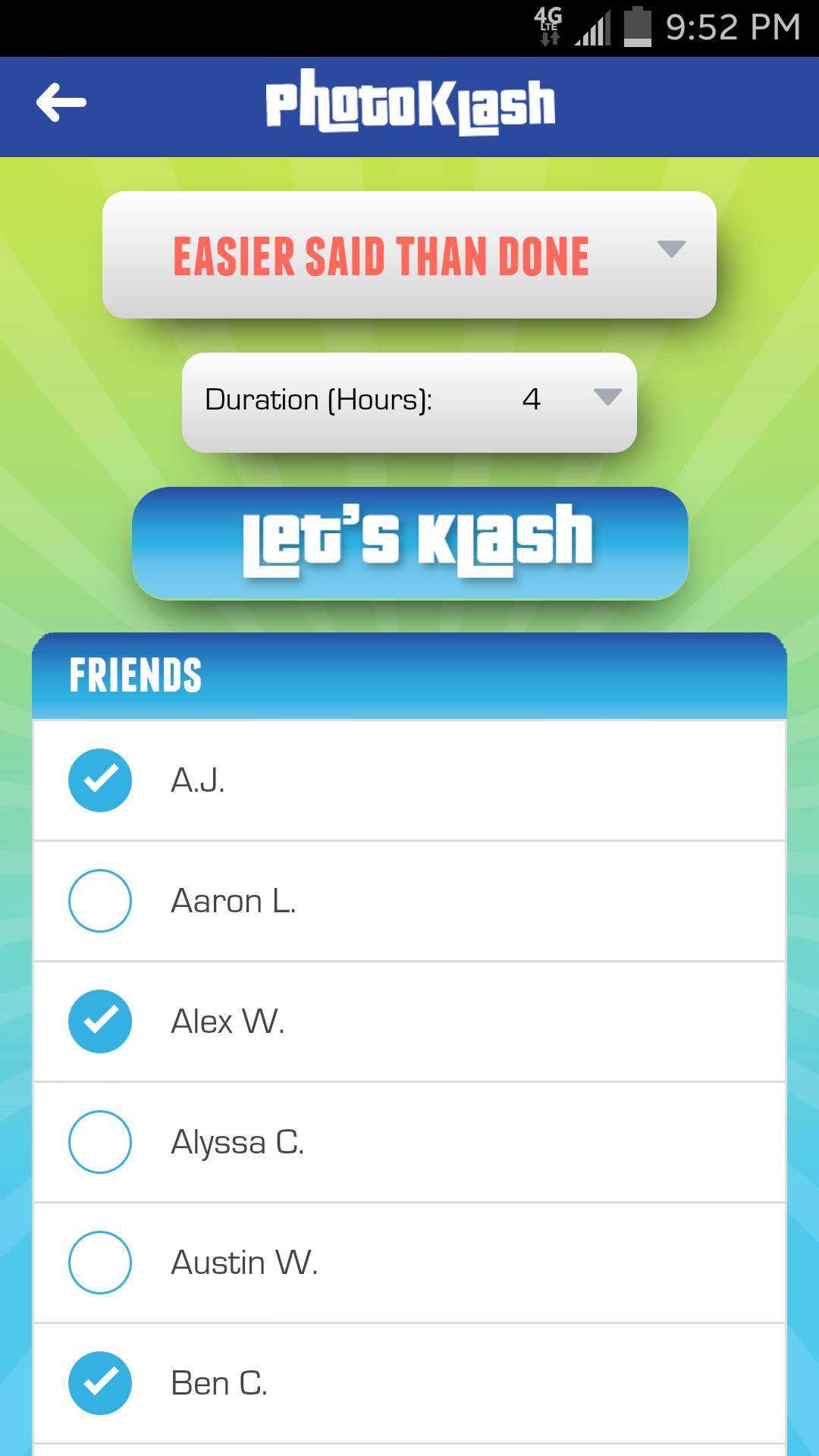Select Aaron L. as a friend

[x=100, y=901]
